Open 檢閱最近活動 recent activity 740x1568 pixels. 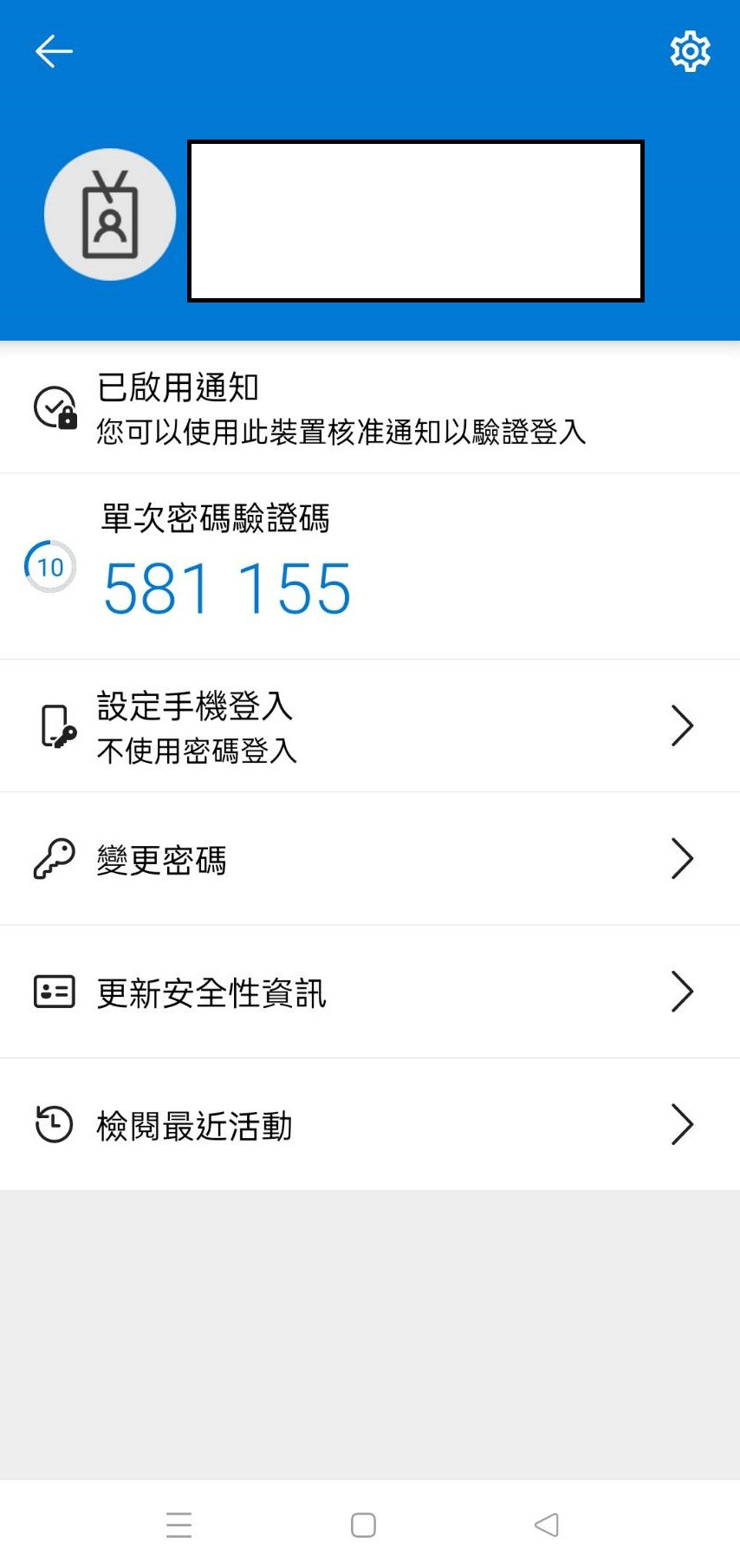point(369,1125)
